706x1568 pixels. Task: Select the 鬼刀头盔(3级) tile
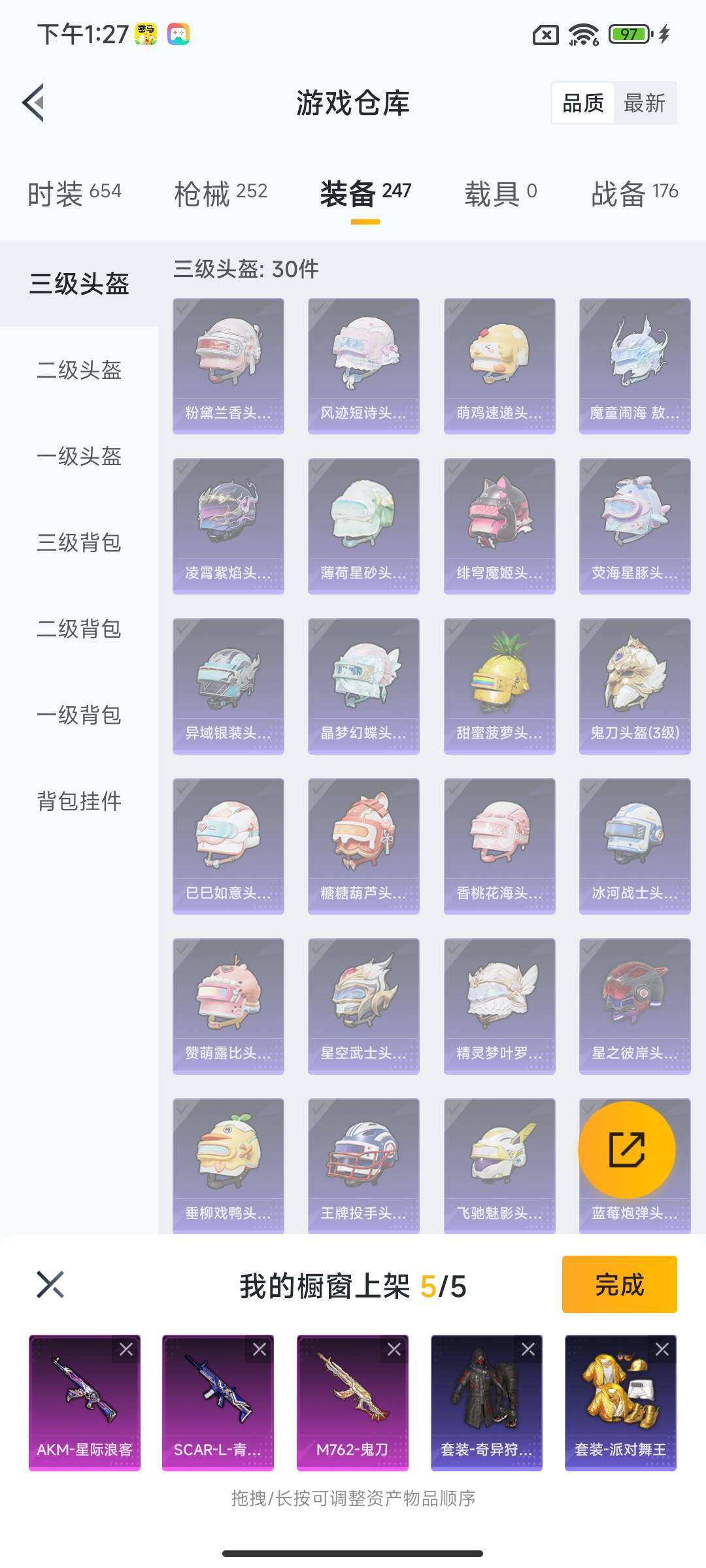635,686
